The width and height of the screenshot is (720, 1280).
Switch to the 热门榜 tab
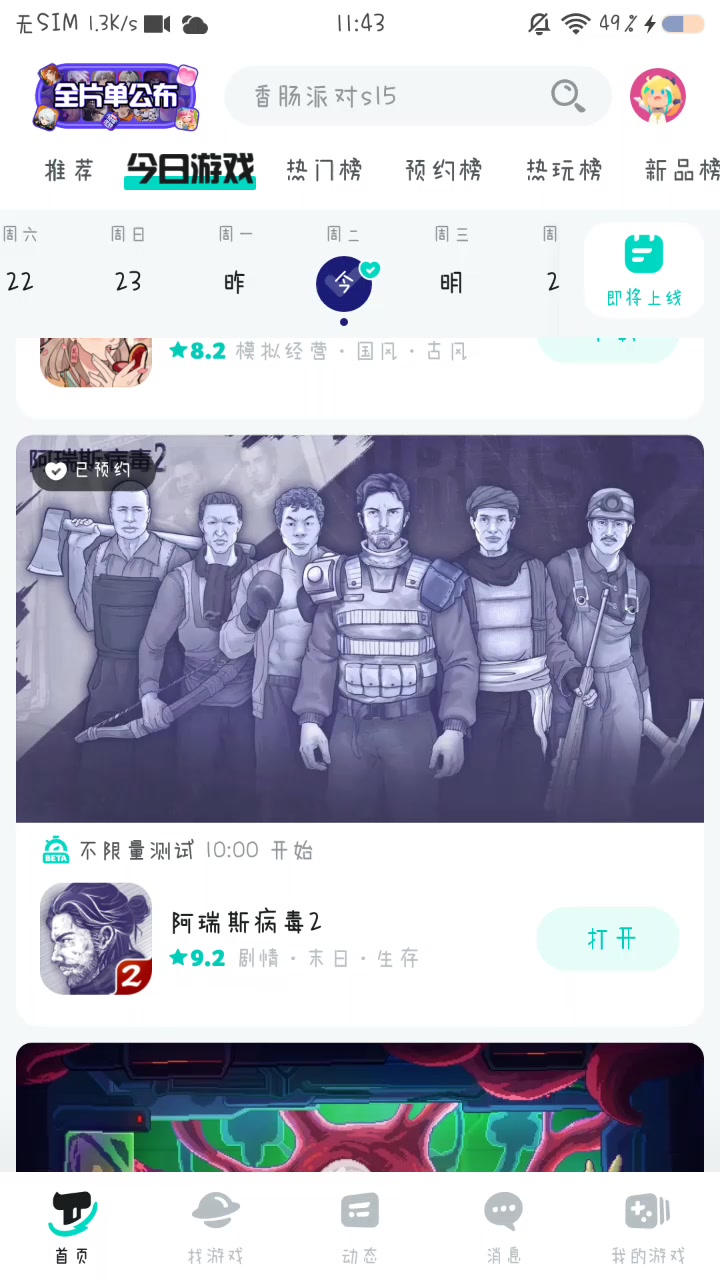(x=324, y=170)
